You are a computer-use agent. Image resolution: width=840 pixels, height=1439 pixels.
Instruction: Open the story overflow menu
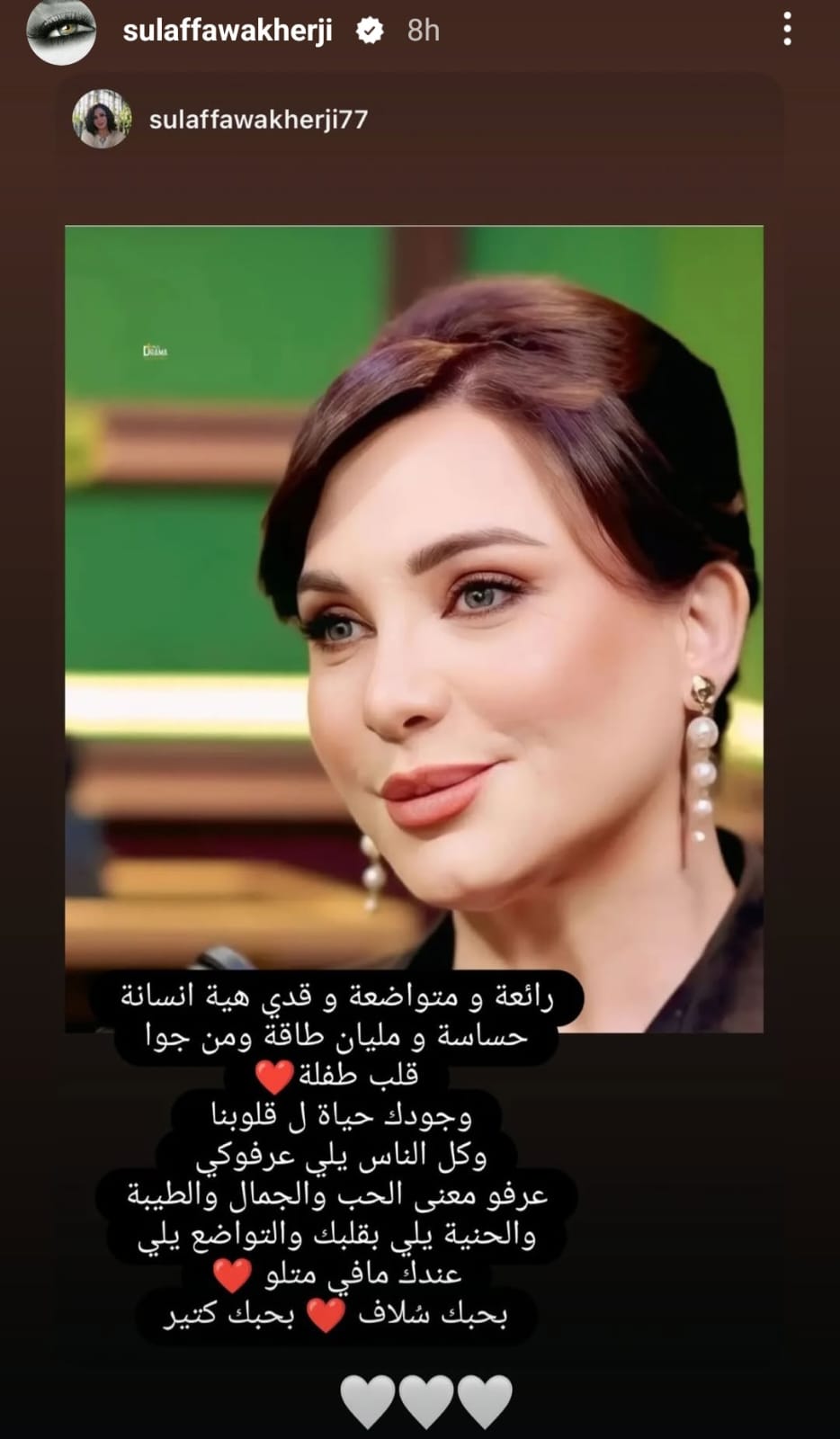click(x=787, y=30)
